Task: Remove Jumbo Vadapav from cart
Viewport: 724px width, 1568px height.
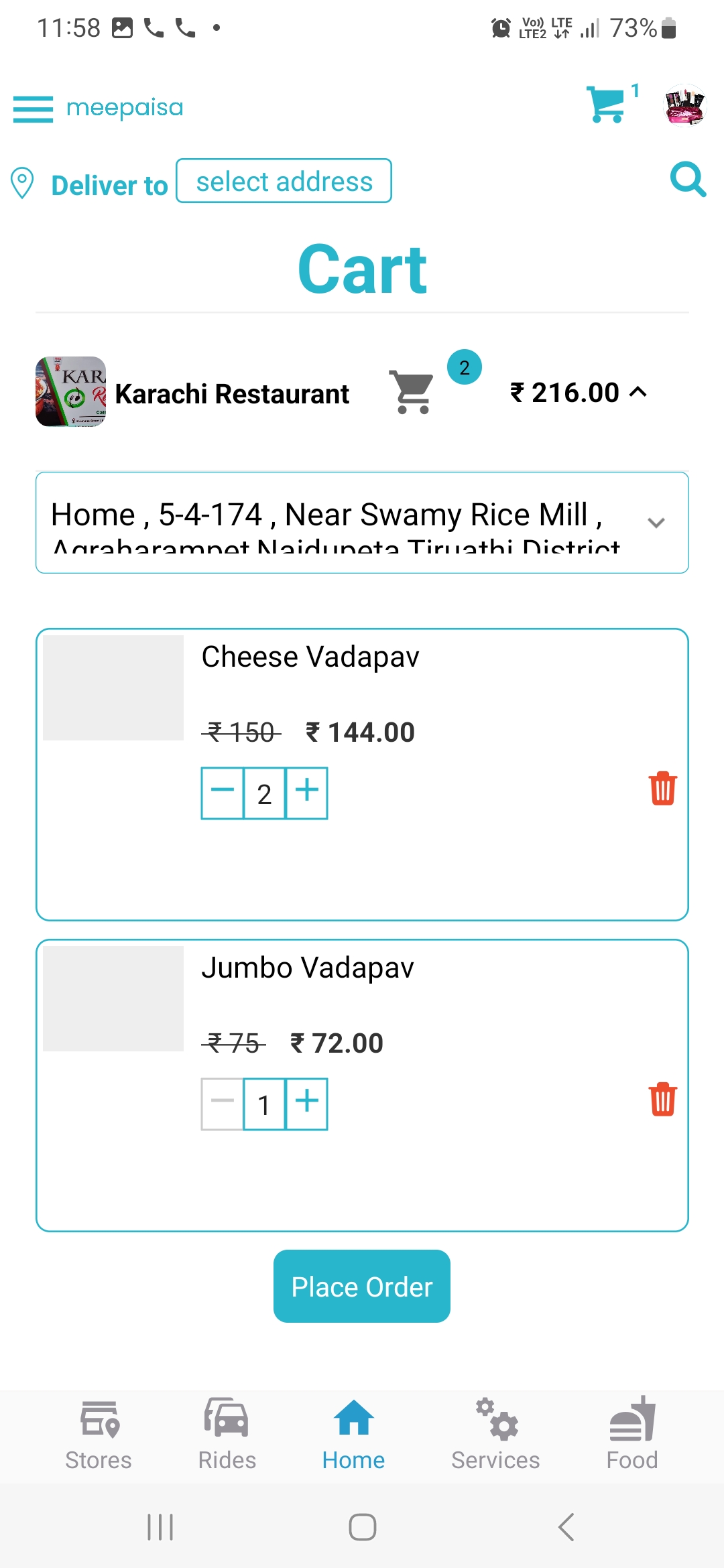Action: coord(663,1099)
